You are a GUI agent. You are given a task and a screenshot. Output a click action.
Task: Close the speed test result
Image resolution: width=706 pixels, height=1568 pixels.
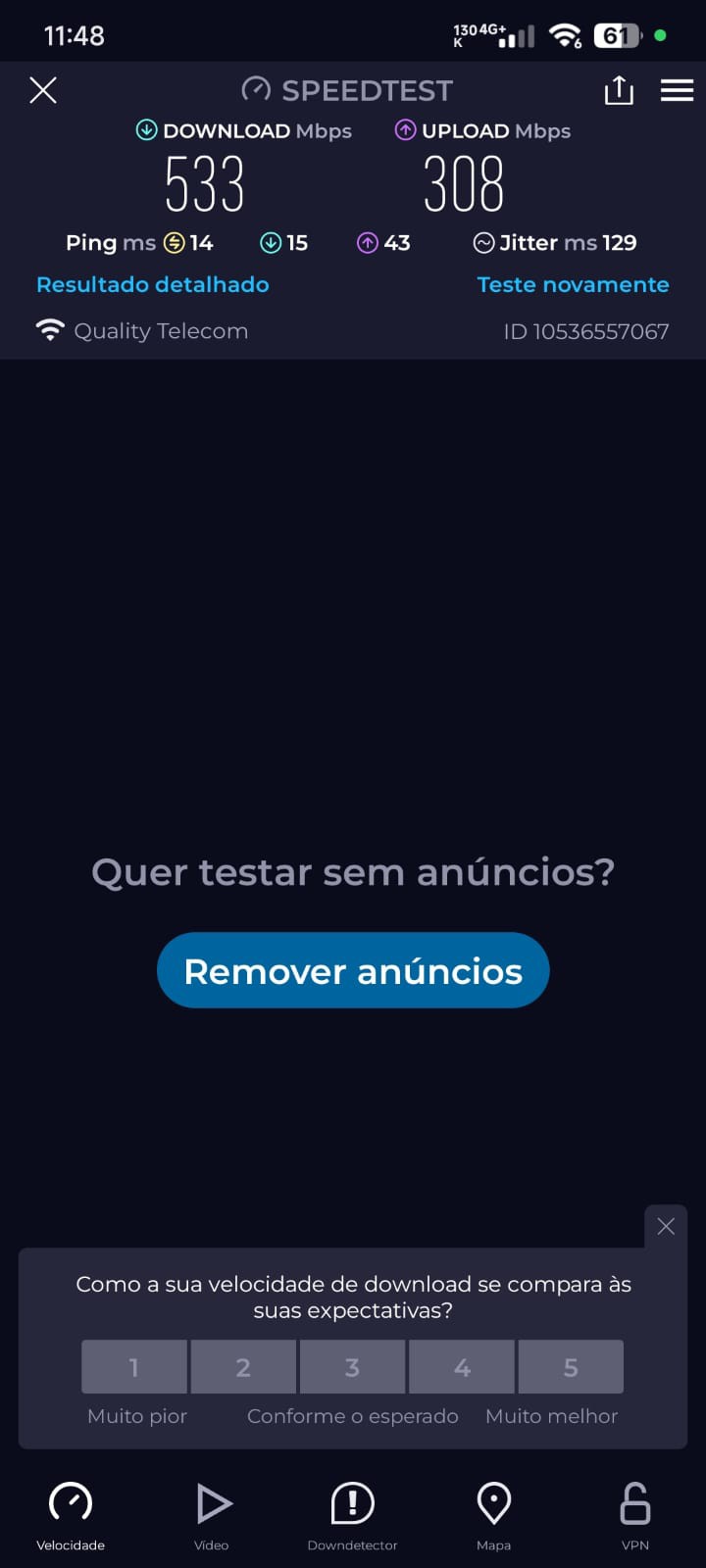click(43, 90)
